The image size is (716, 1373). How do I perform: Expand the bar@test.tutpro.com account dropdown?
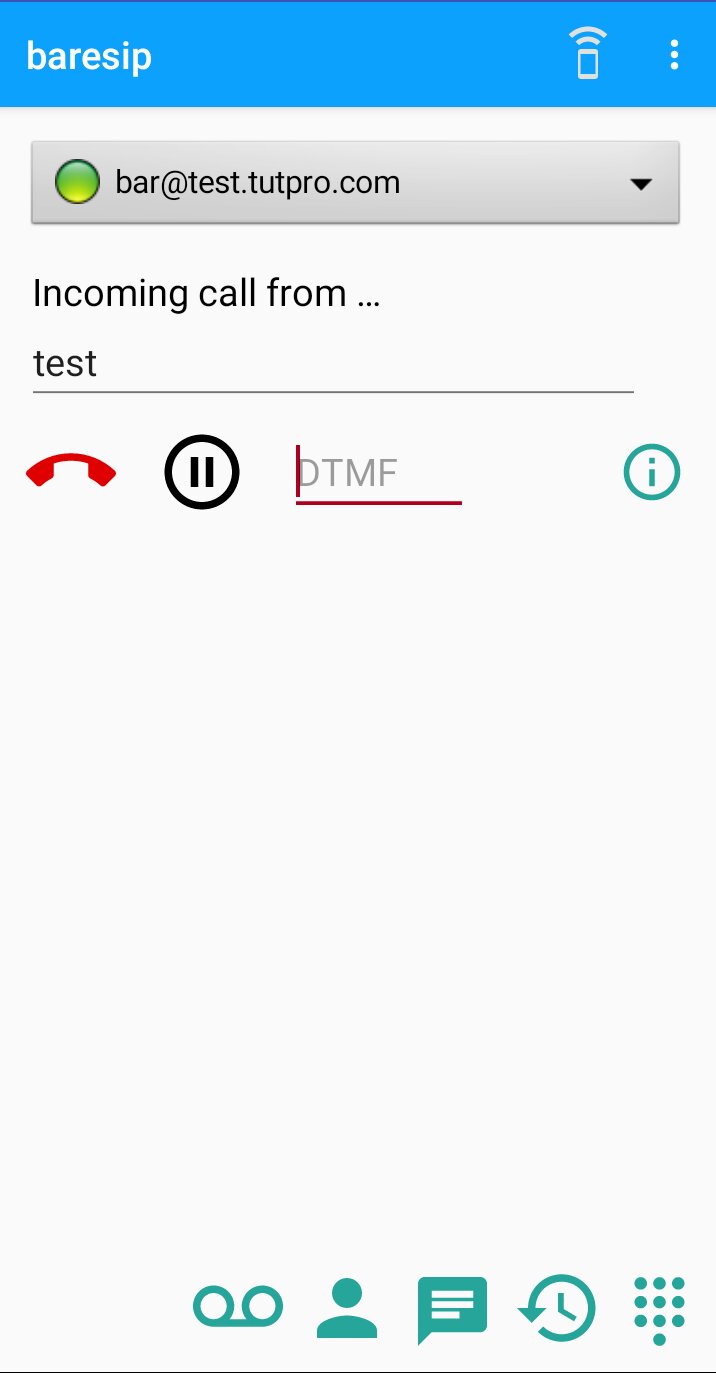(356, 183)
